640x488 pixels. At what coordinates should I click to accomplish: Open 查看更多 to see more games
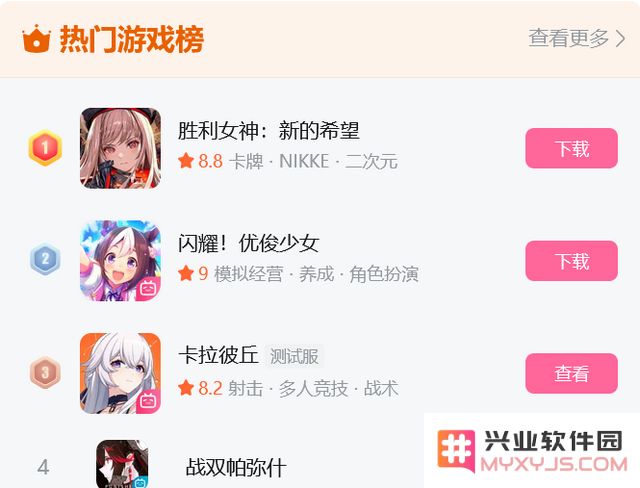pyautogui.click(x=576, y=39)
